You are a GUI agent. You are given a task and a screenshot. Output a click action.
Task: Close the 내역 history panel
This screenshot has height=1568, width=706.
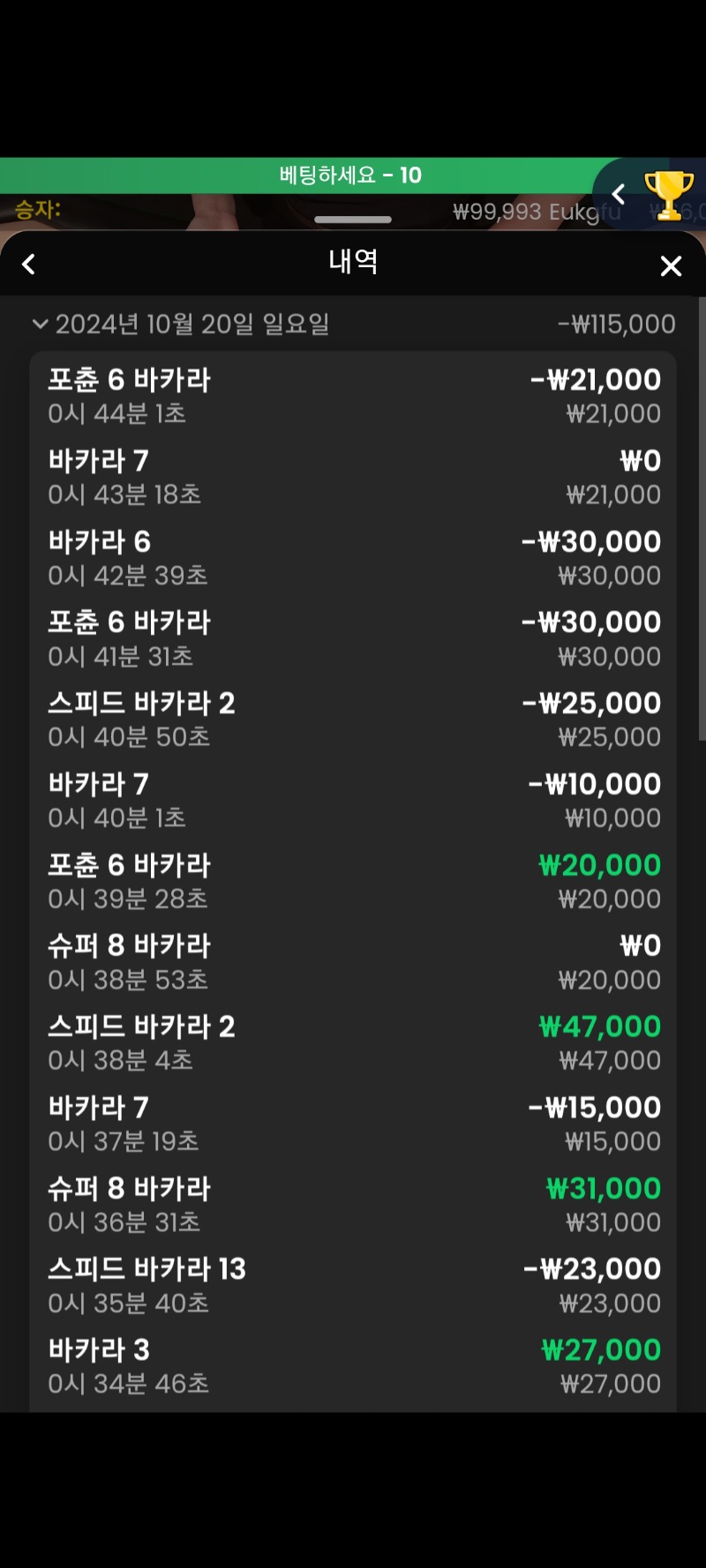(x=671, y=265)
